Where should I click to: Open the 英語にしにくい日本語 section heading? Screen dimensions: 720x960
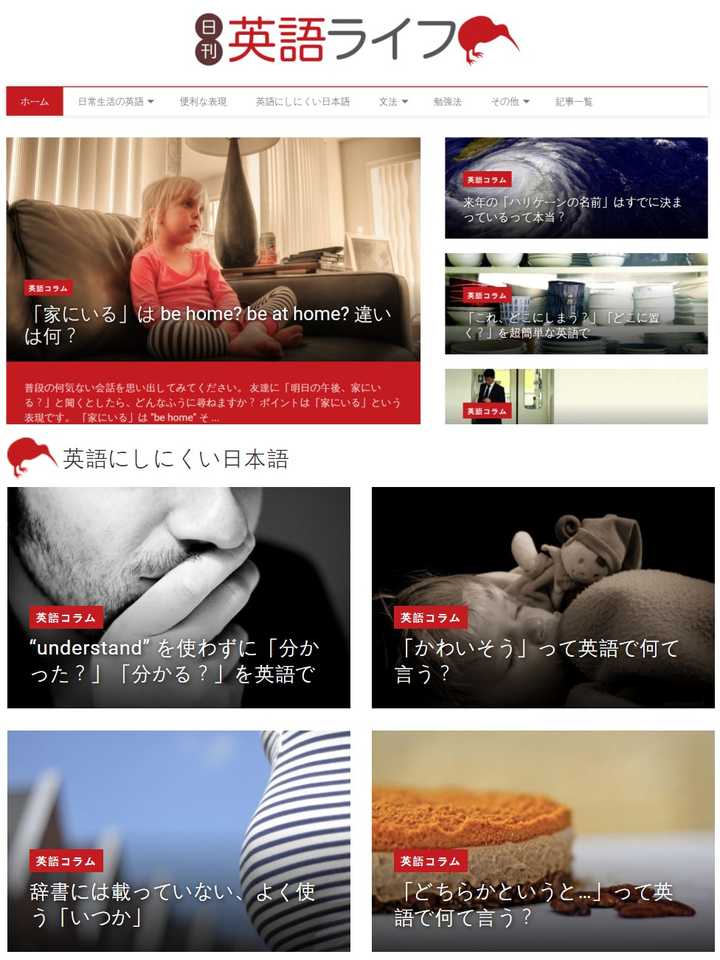pos(175,459)
